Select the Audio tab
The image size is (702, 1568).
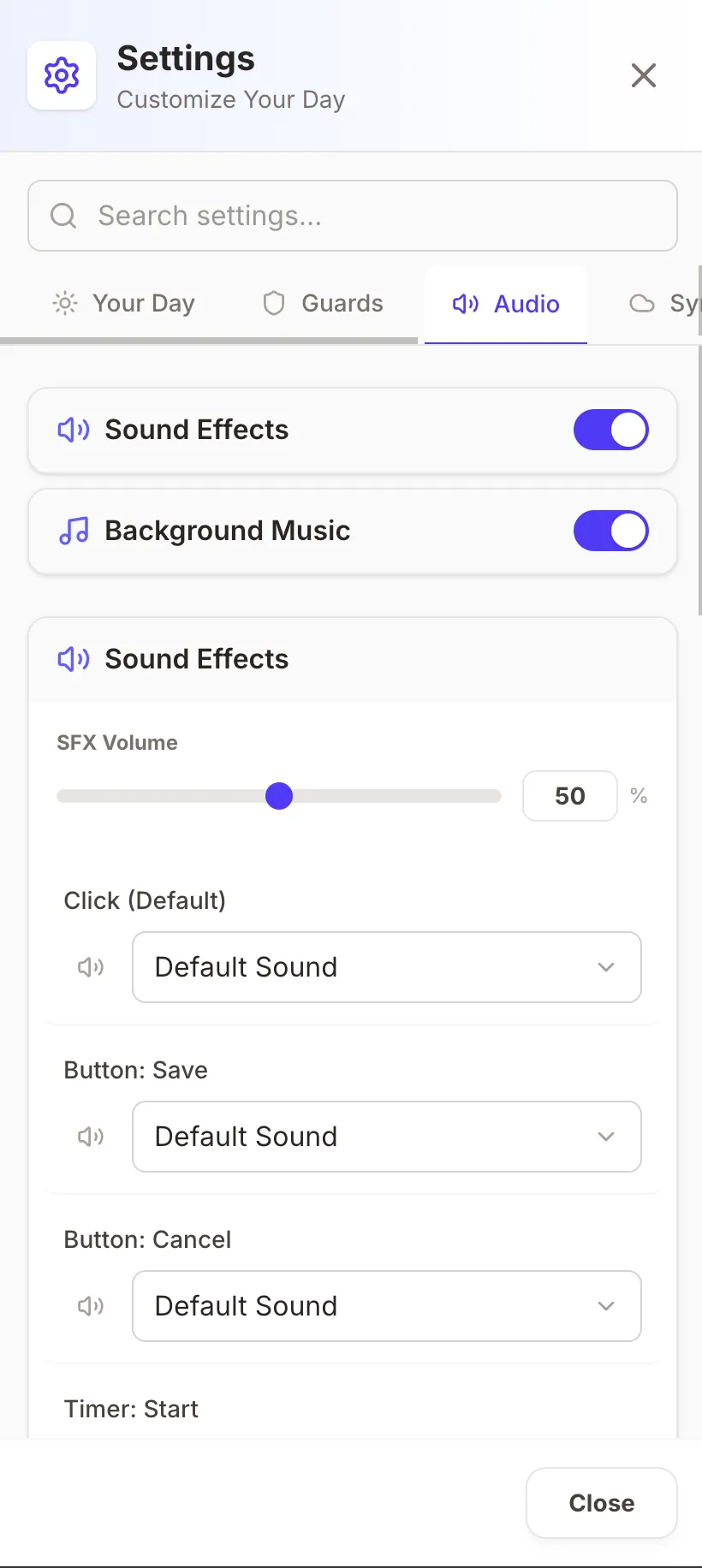(506, 304)
